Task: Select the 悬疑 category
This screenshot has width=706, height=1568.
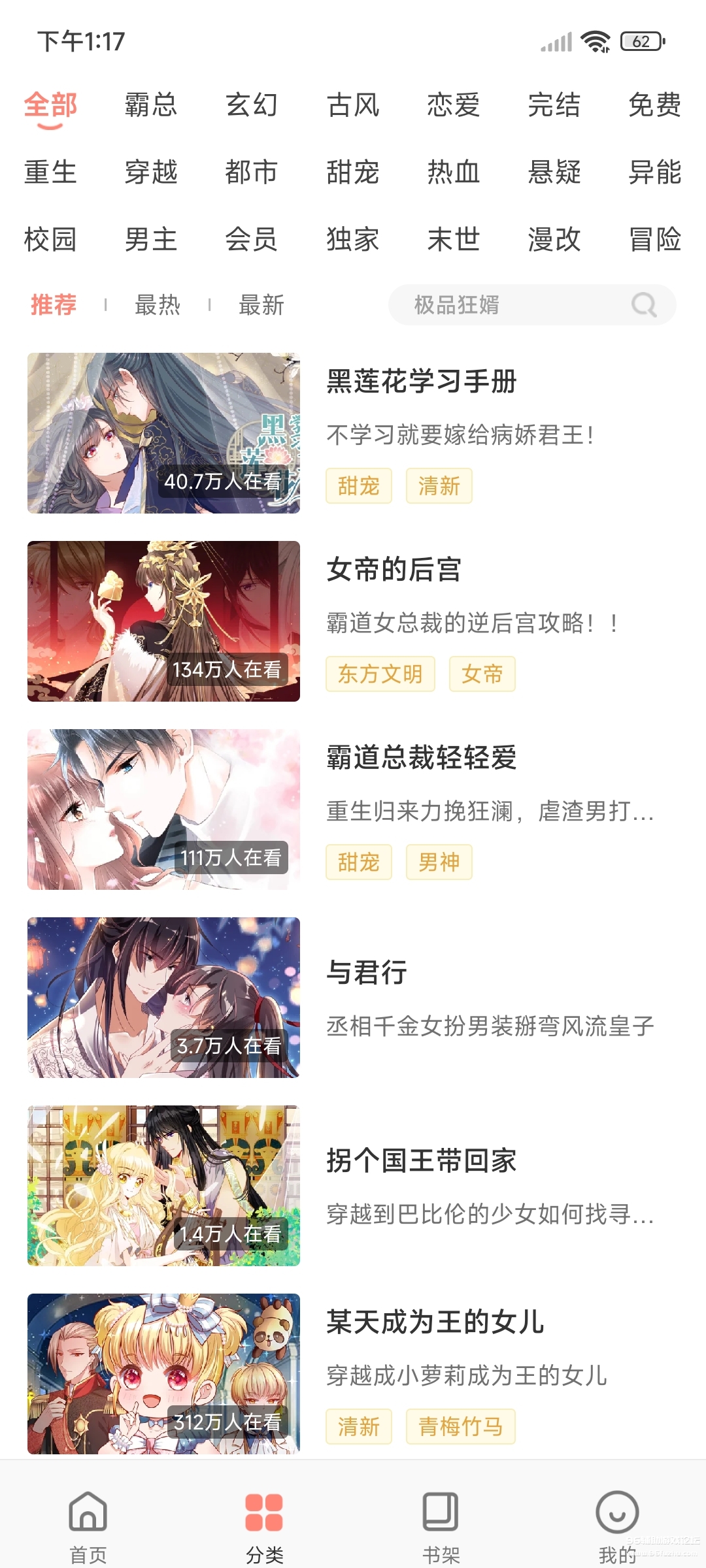Action: pos(554,172)
